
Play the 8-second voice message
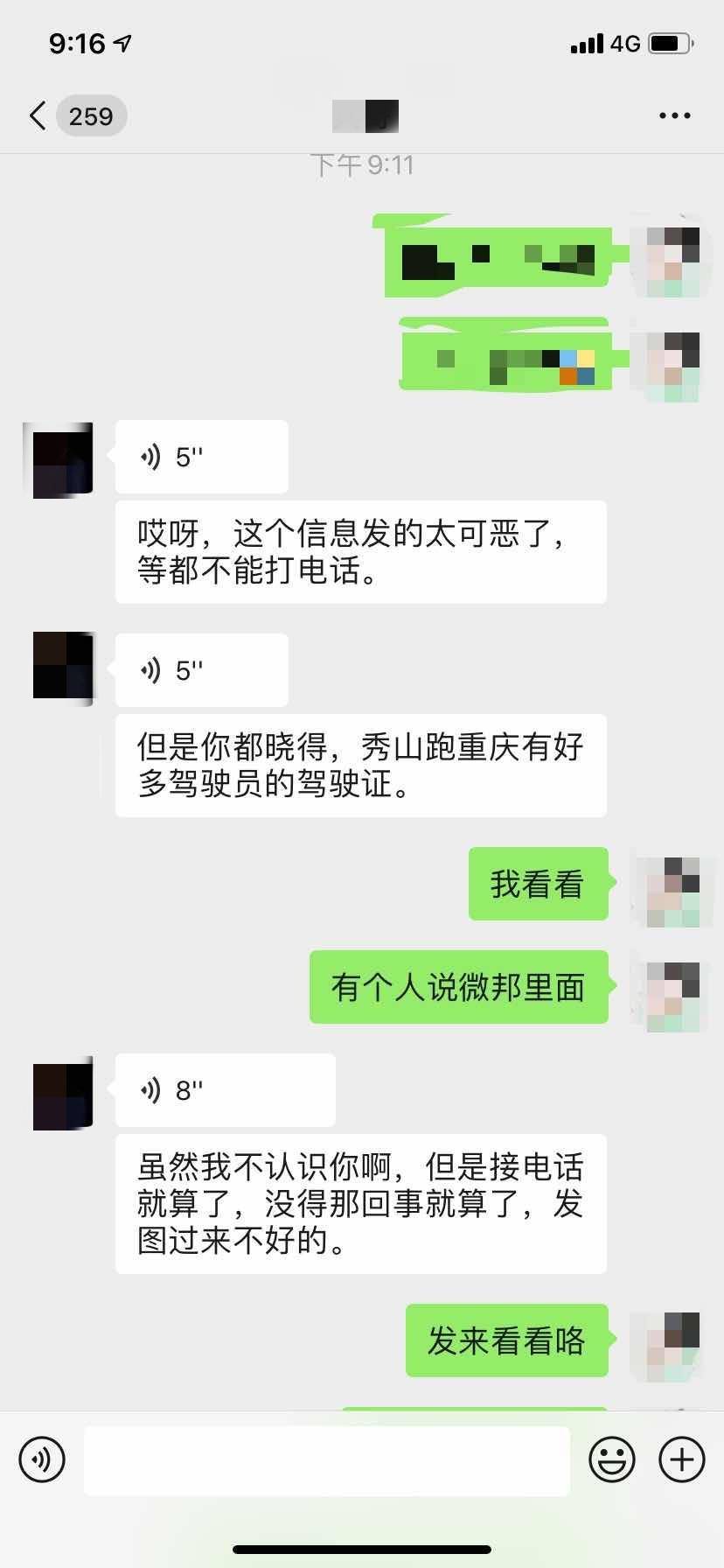[225, 1090]
